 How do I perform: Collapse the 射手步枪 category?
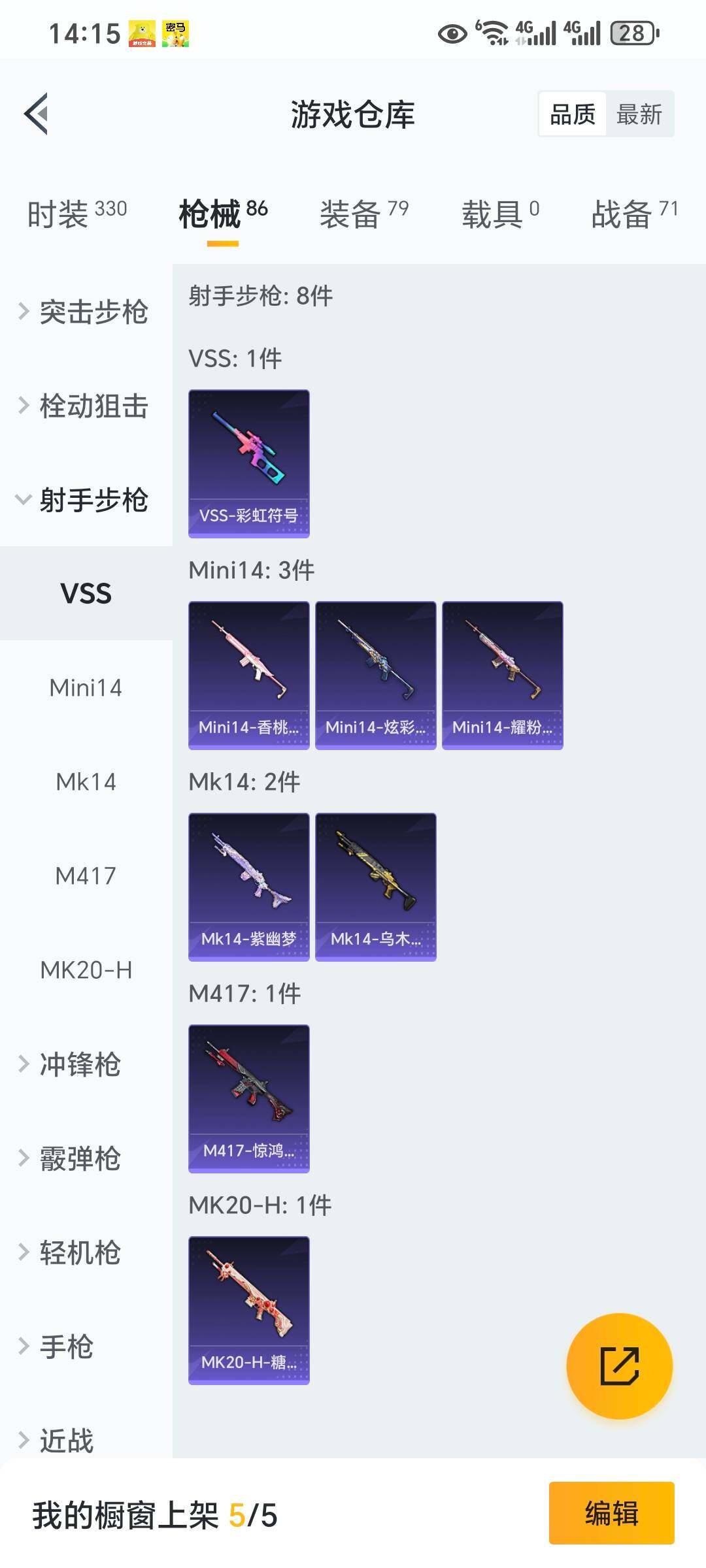[x=85, y=500]
